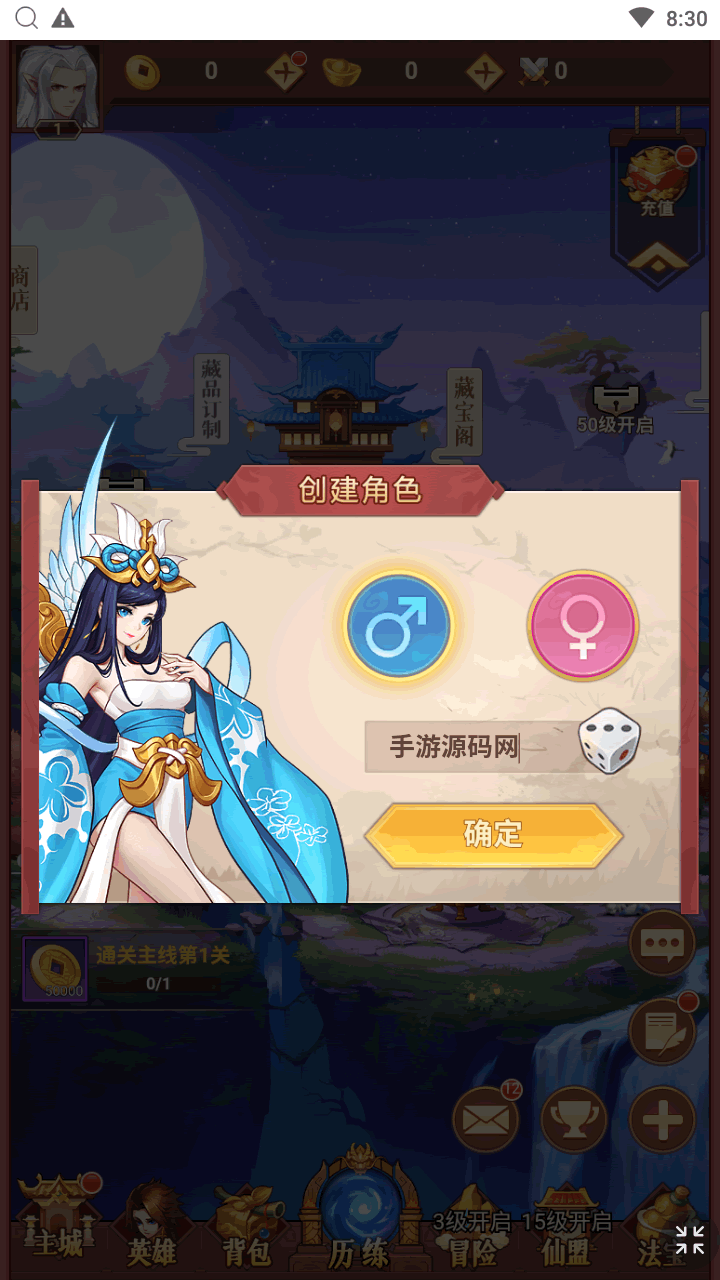Select the female gender icon
The image size is (720, 1280).
[582, 626]
